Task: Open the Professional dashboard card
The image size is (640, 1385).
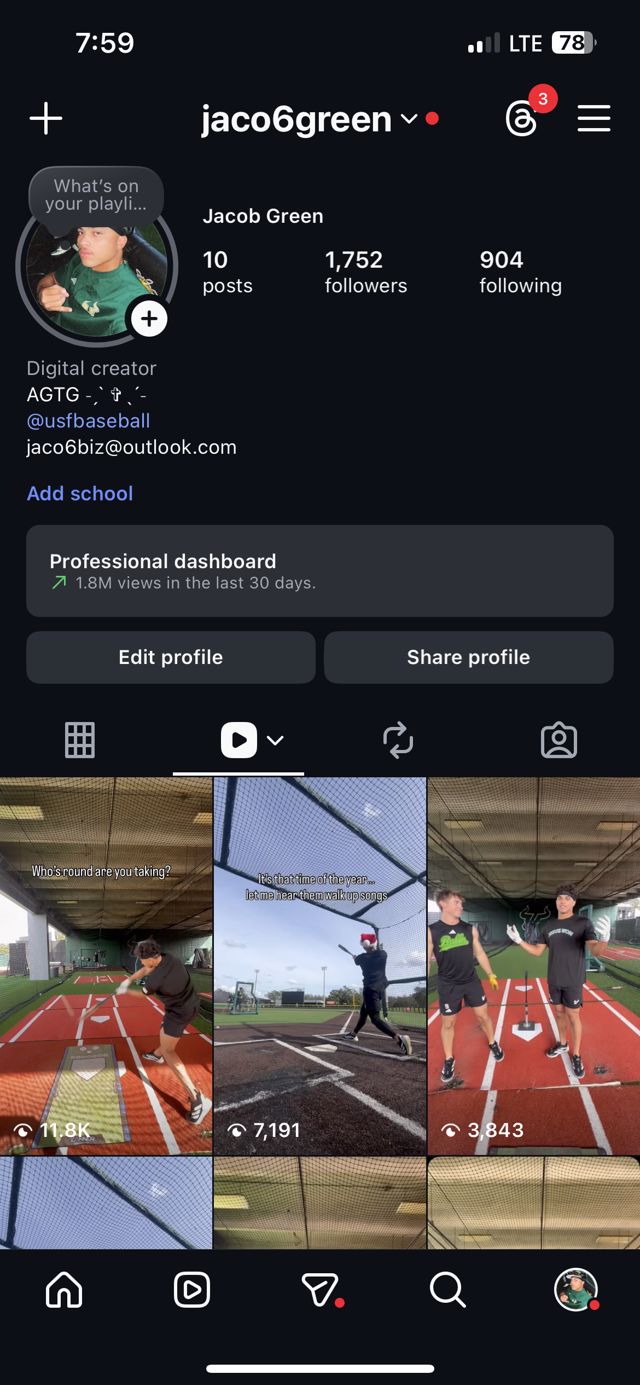Action: click(x=319, y=571)
